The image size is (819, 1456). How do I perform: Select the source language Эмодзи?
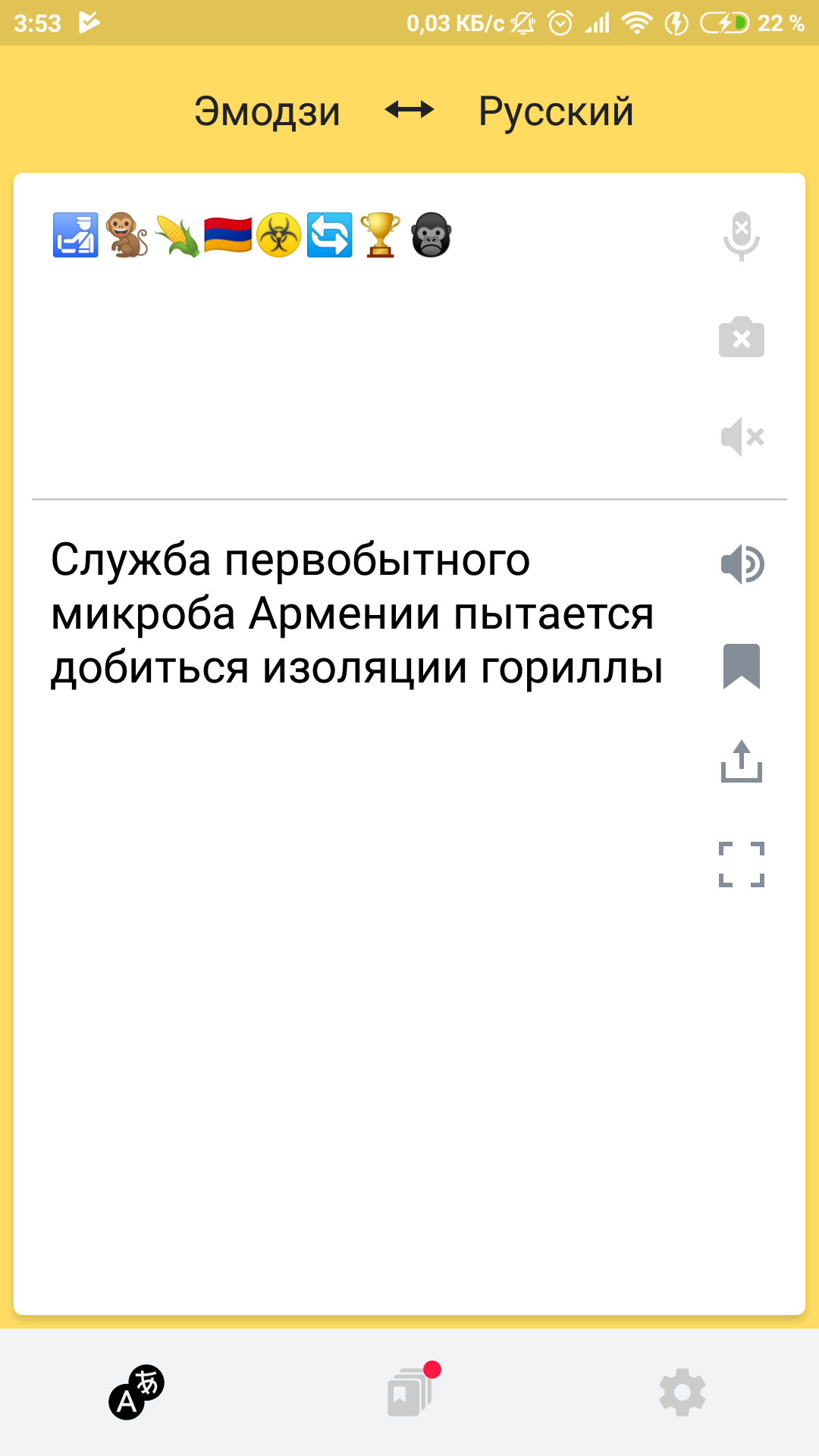tap(267, 111)
